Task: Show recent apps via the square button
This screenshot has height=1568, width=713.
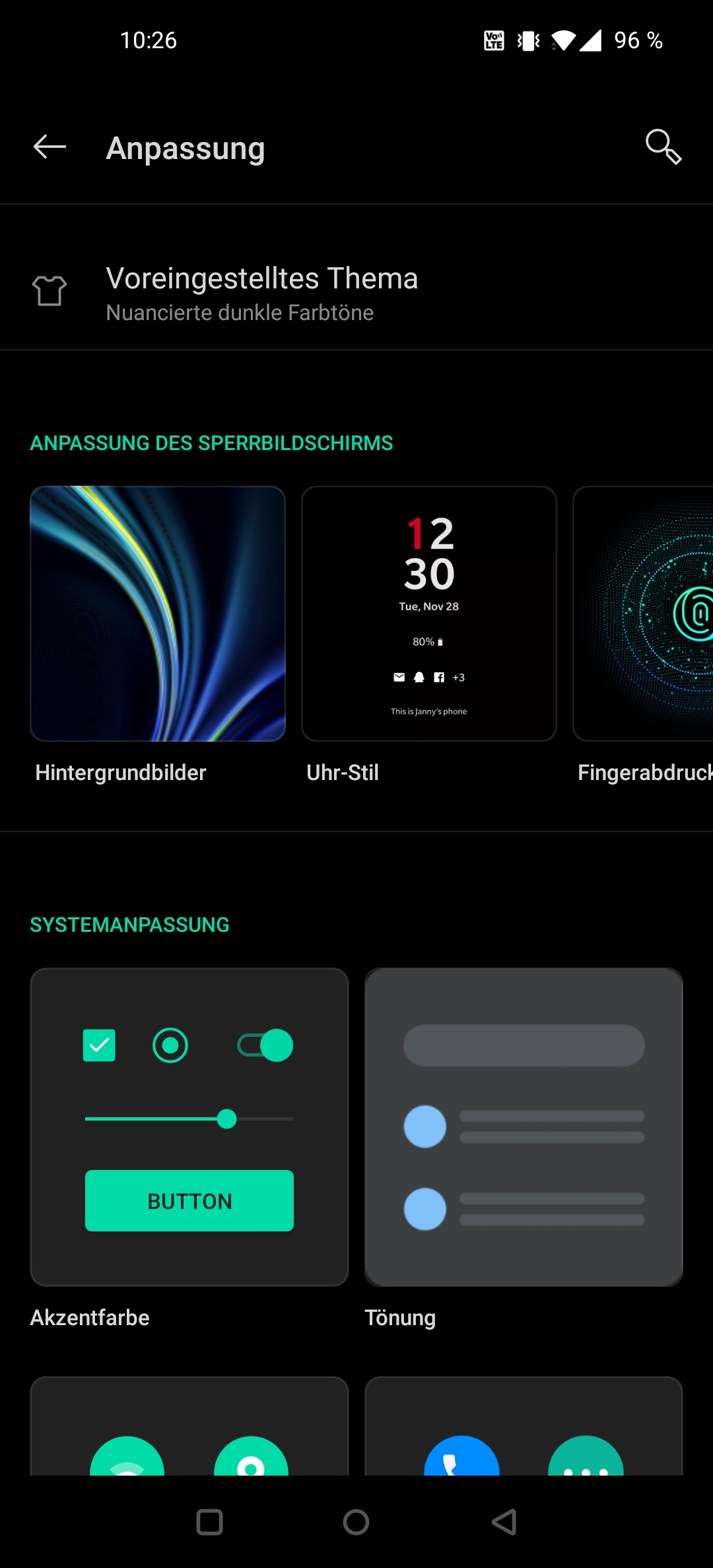Action: [209, 1522]
